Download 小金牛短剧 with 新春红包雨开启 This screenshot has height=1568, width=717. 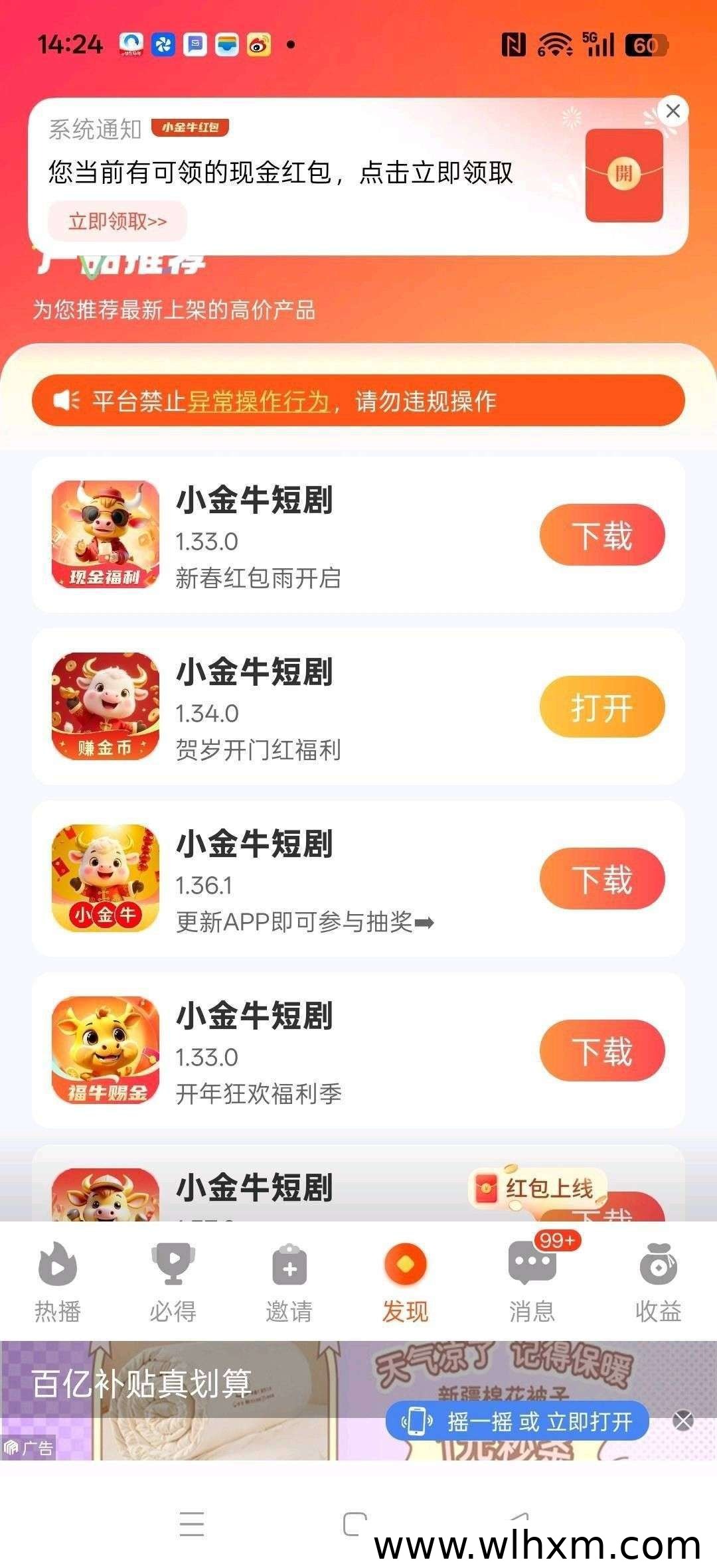tap(602, 535)
